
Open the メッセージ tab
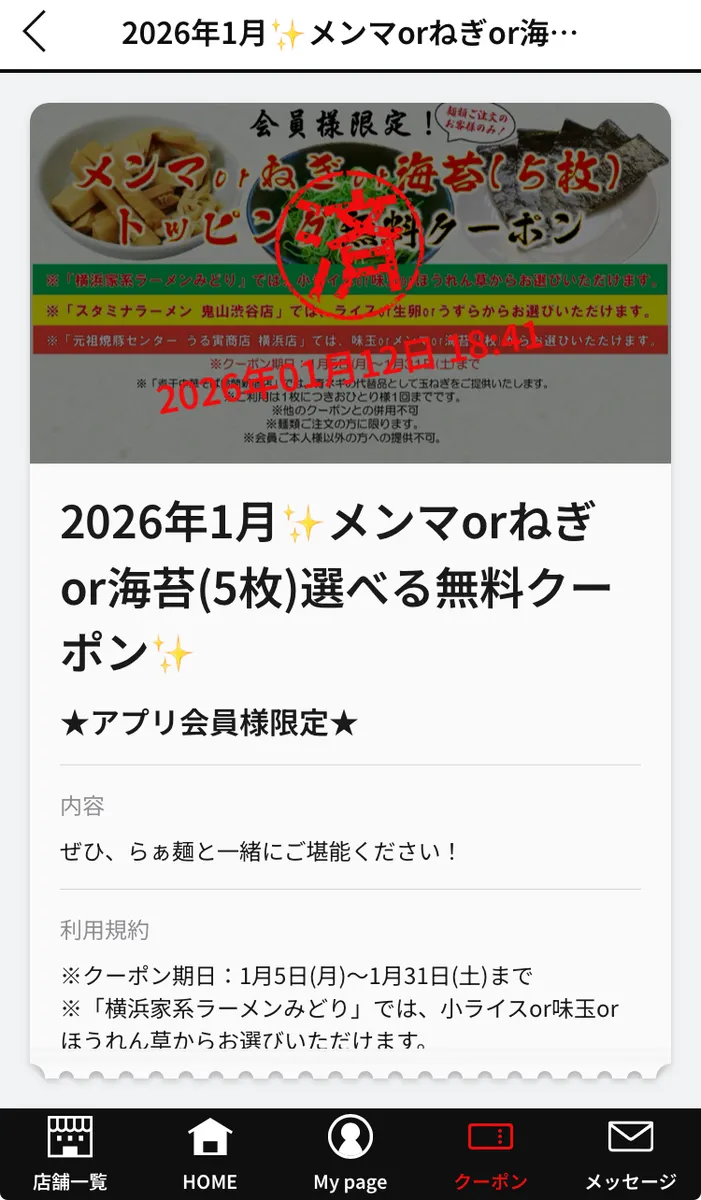630,1153
